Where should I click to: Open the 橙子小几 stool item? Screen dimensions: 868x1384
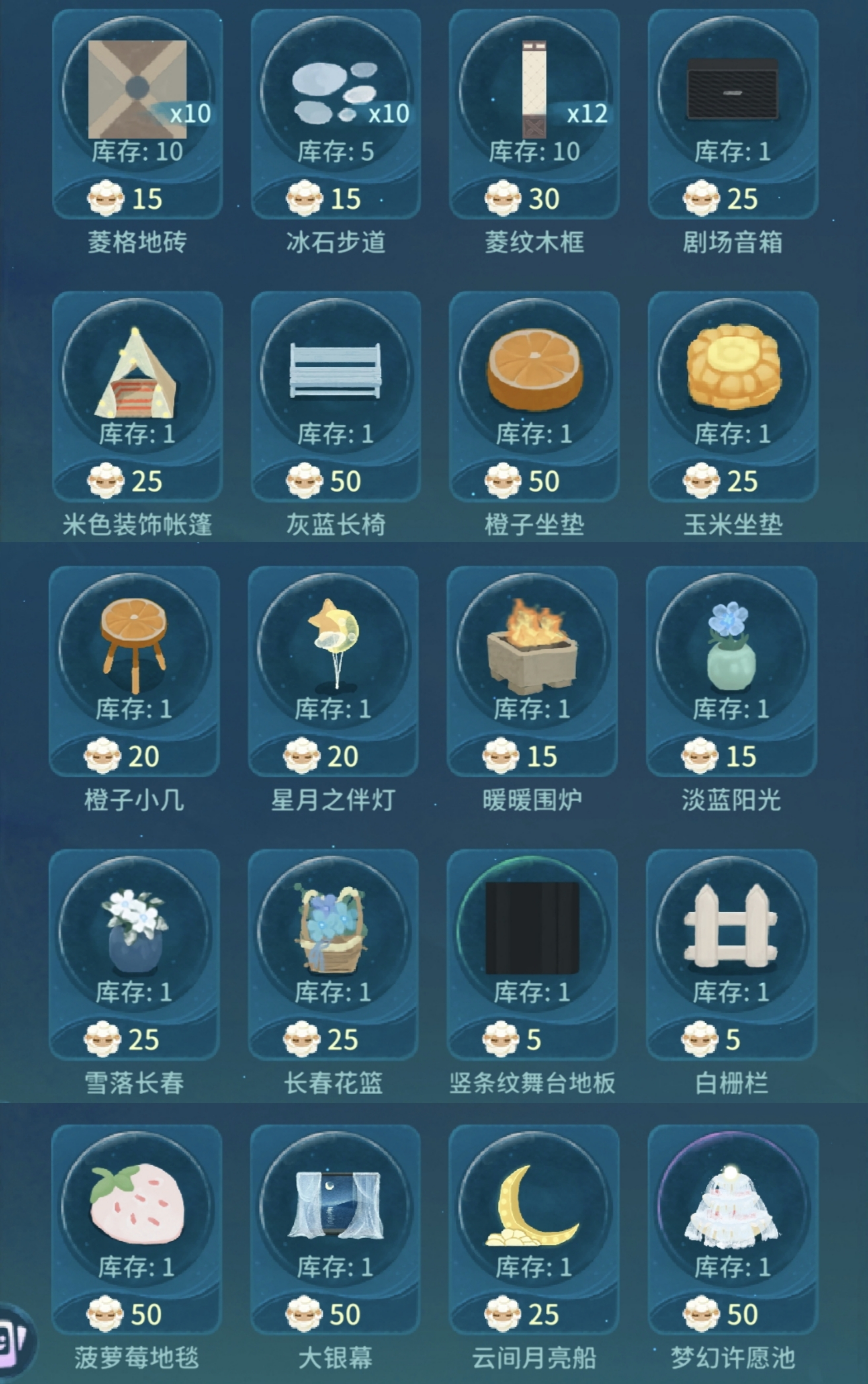[x=134, y=649]
